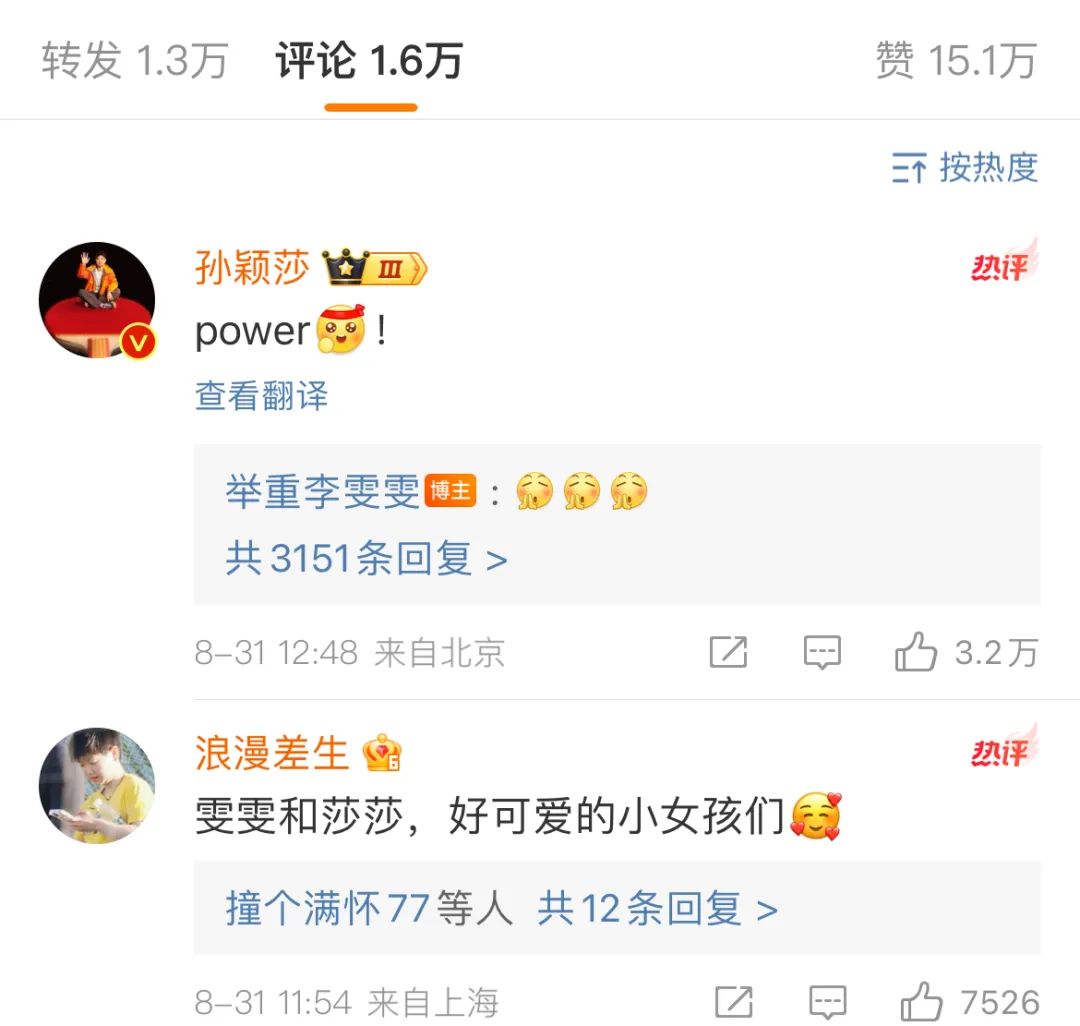1080x1026 pixels.
Task: Like 浪漫差生's comment with 7526 likes
Action: 921,1001
